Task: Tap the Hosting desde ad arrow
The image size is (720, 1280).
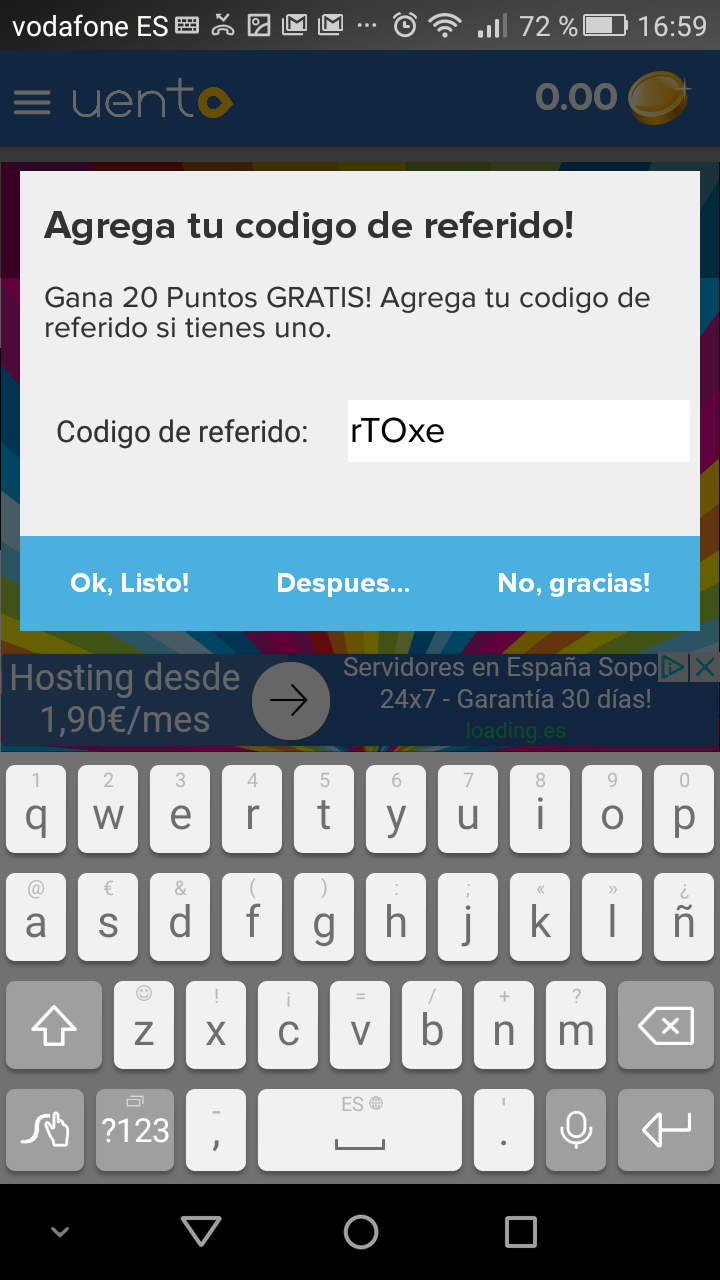Action: pyautogui.click(x=291, y=701)
